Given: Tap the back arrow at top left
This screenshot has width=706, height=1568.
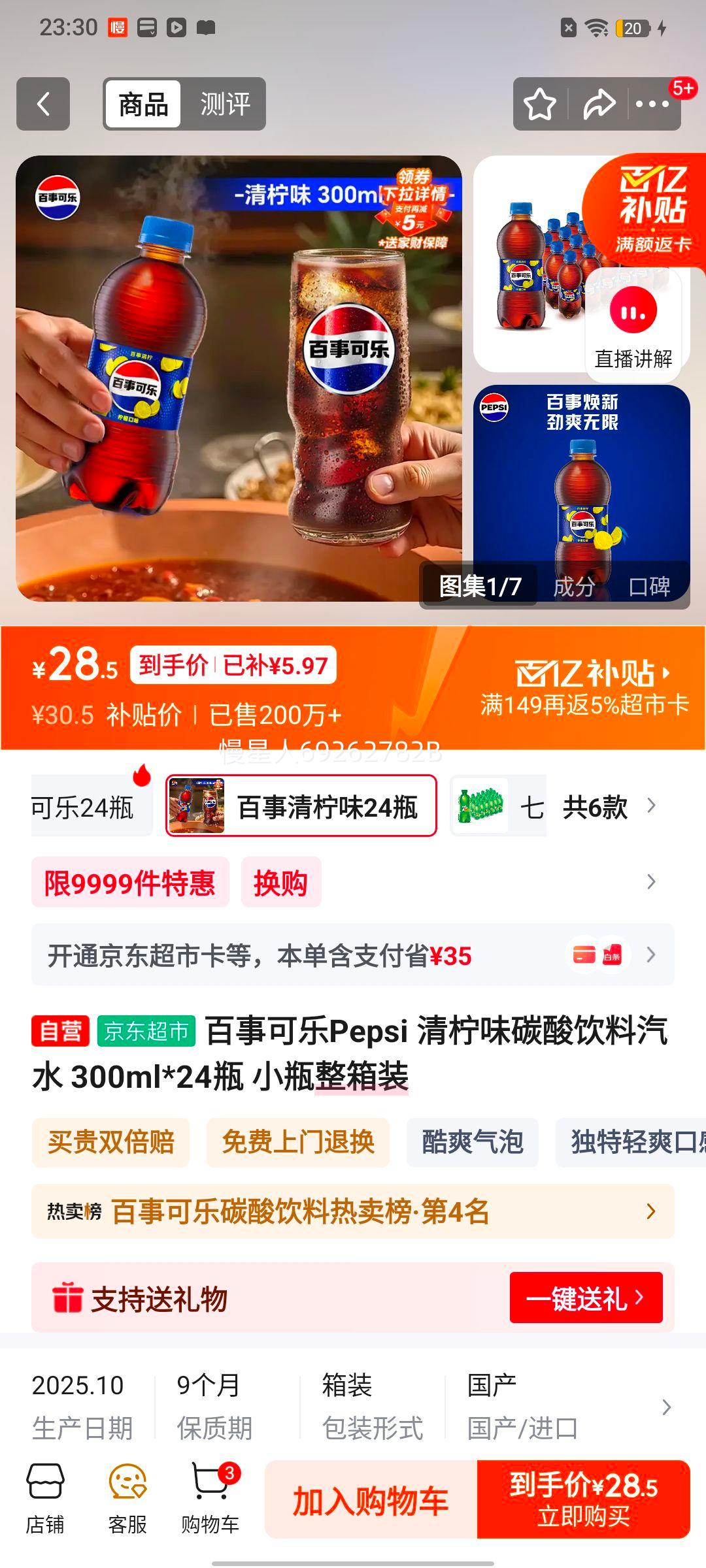Looking at the screenshot, I should pos(43,105).
